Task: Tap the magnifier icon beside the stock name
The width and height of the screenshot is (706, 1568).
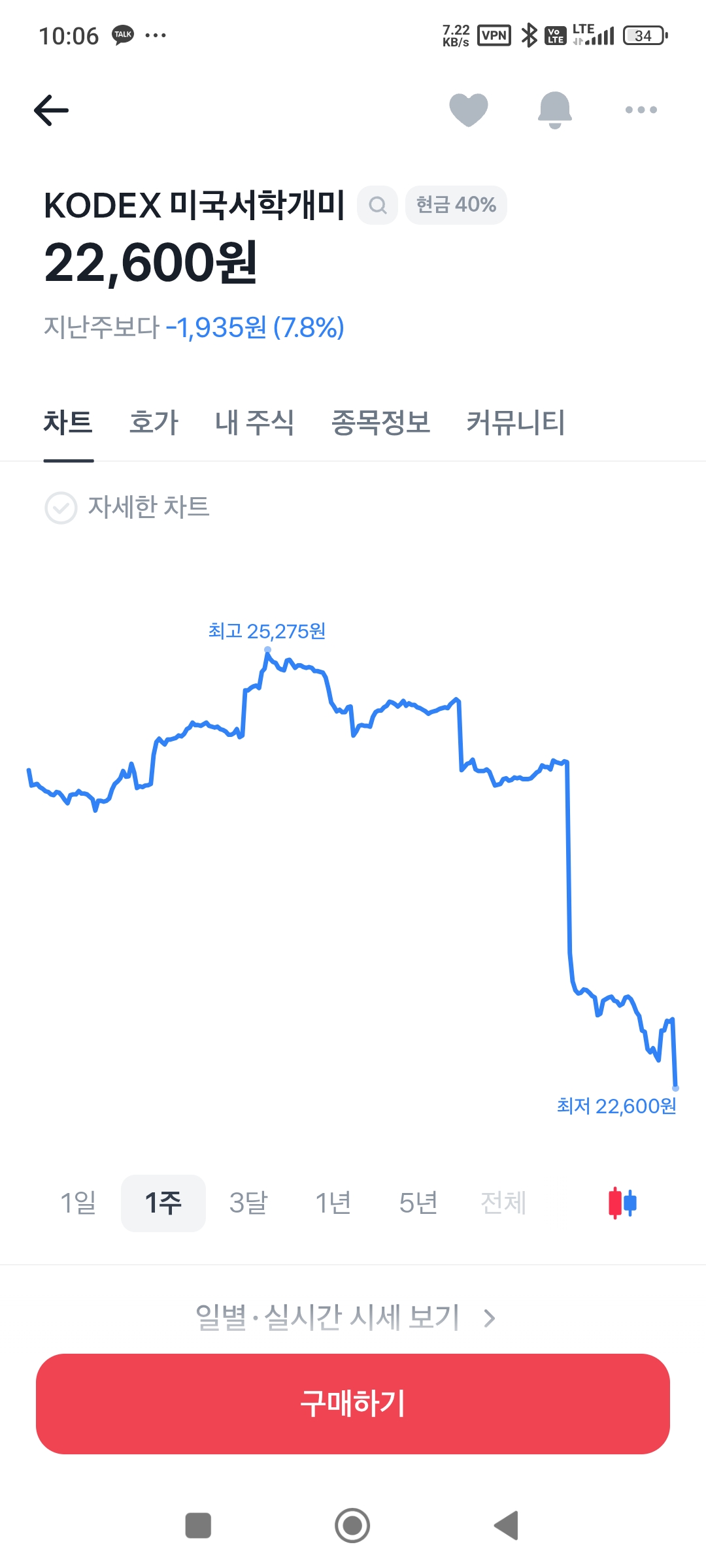Action: pos(377,205)
